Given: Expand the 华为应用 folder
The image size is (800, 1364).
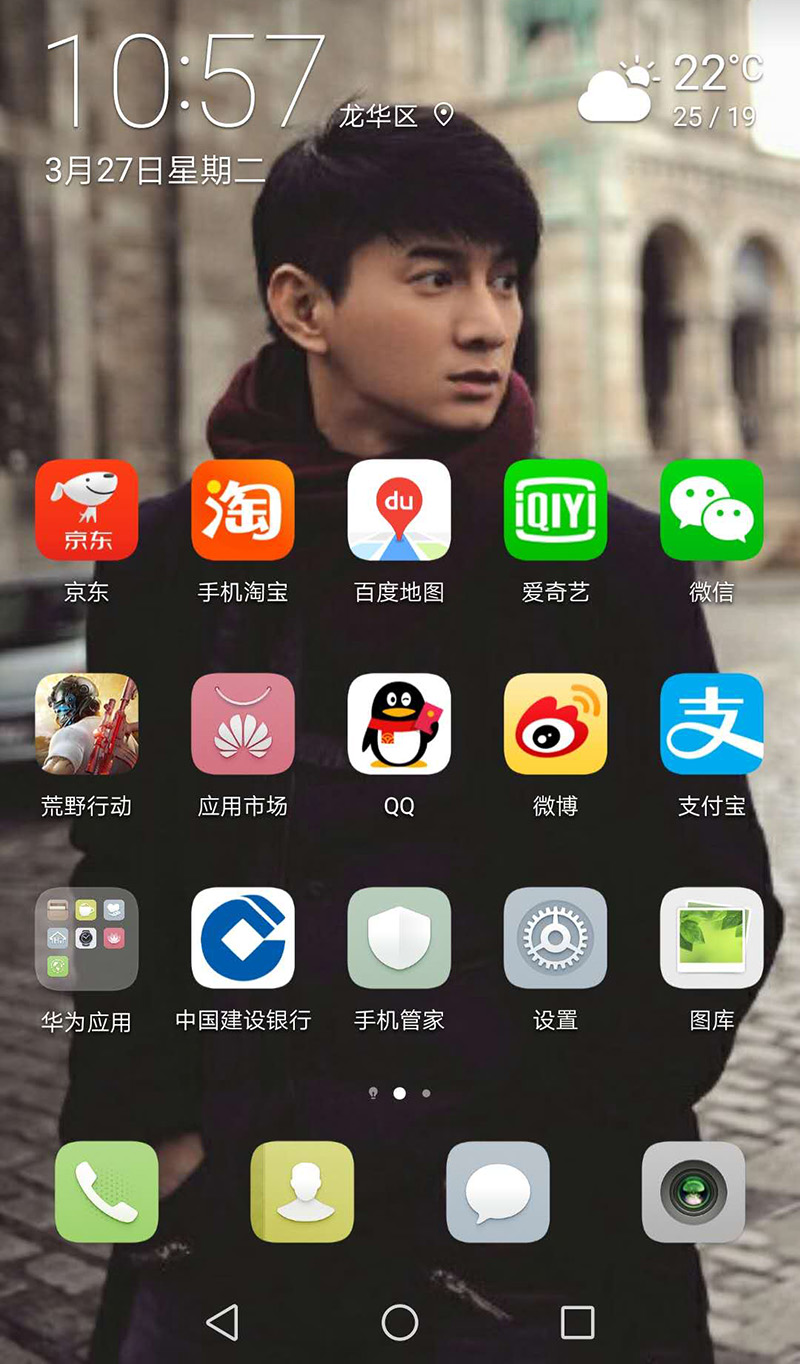Looking at the screenshot, I should tap(87, 938).
